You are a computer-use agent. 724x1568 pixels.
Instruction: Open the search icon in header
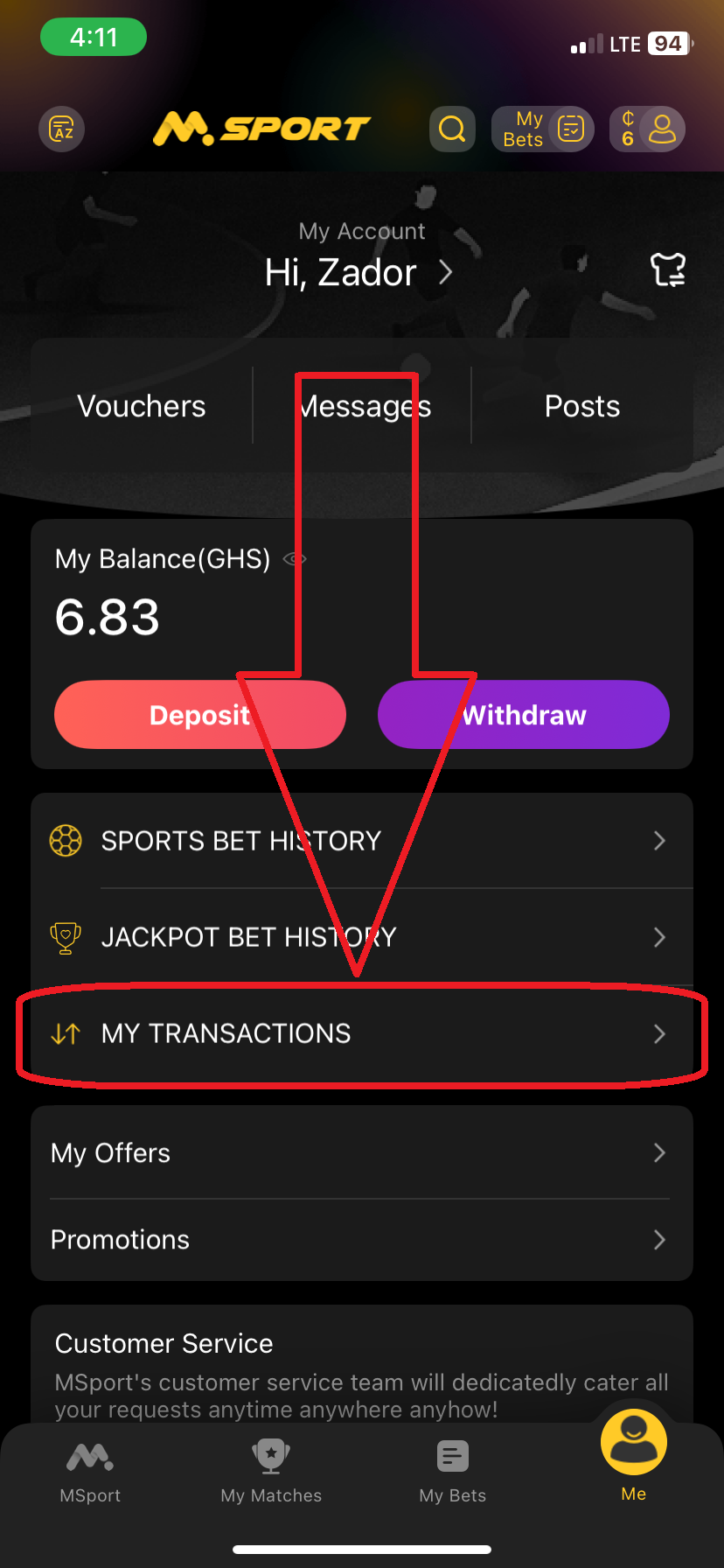[452, 129]
